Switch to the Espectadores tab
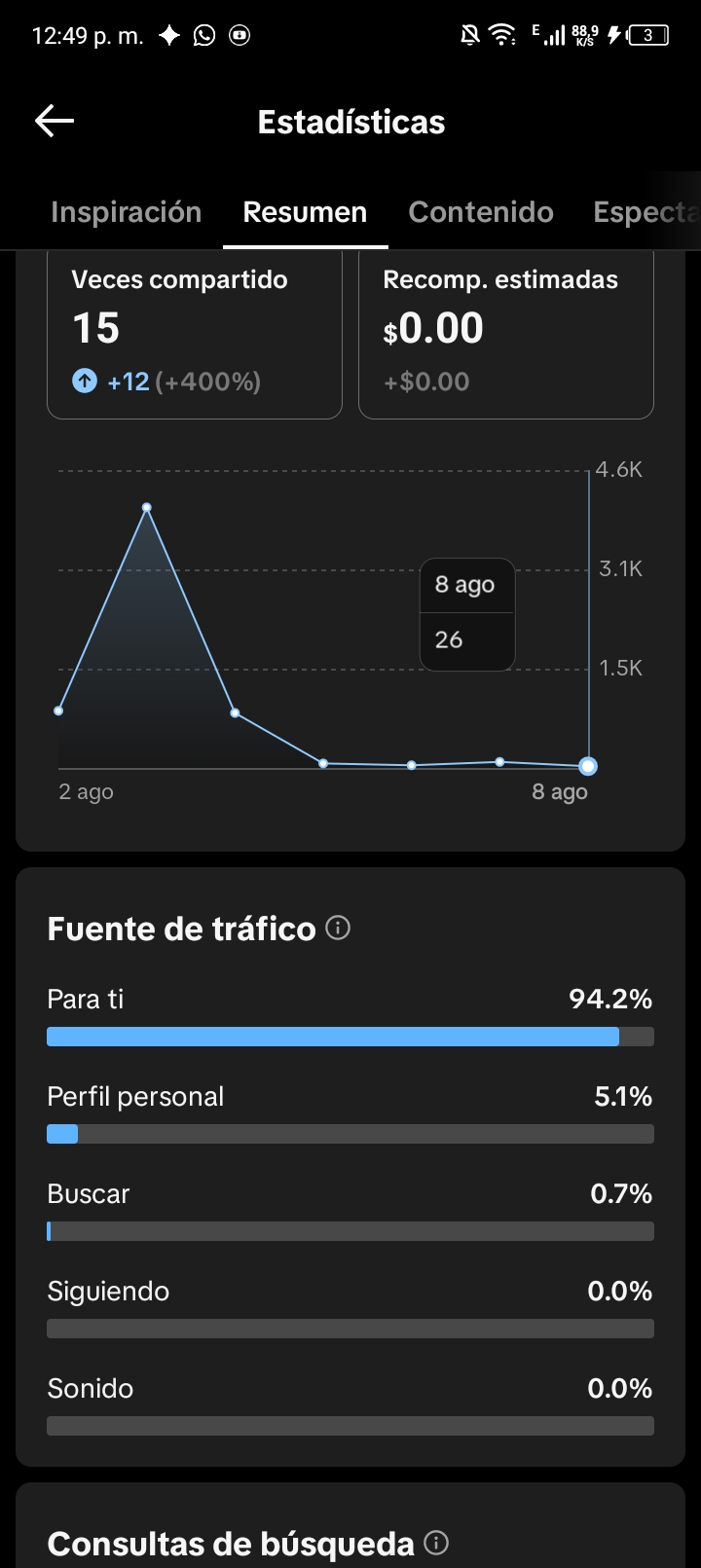The width and height of the screenshot is (701, 1568). [646, 212]
